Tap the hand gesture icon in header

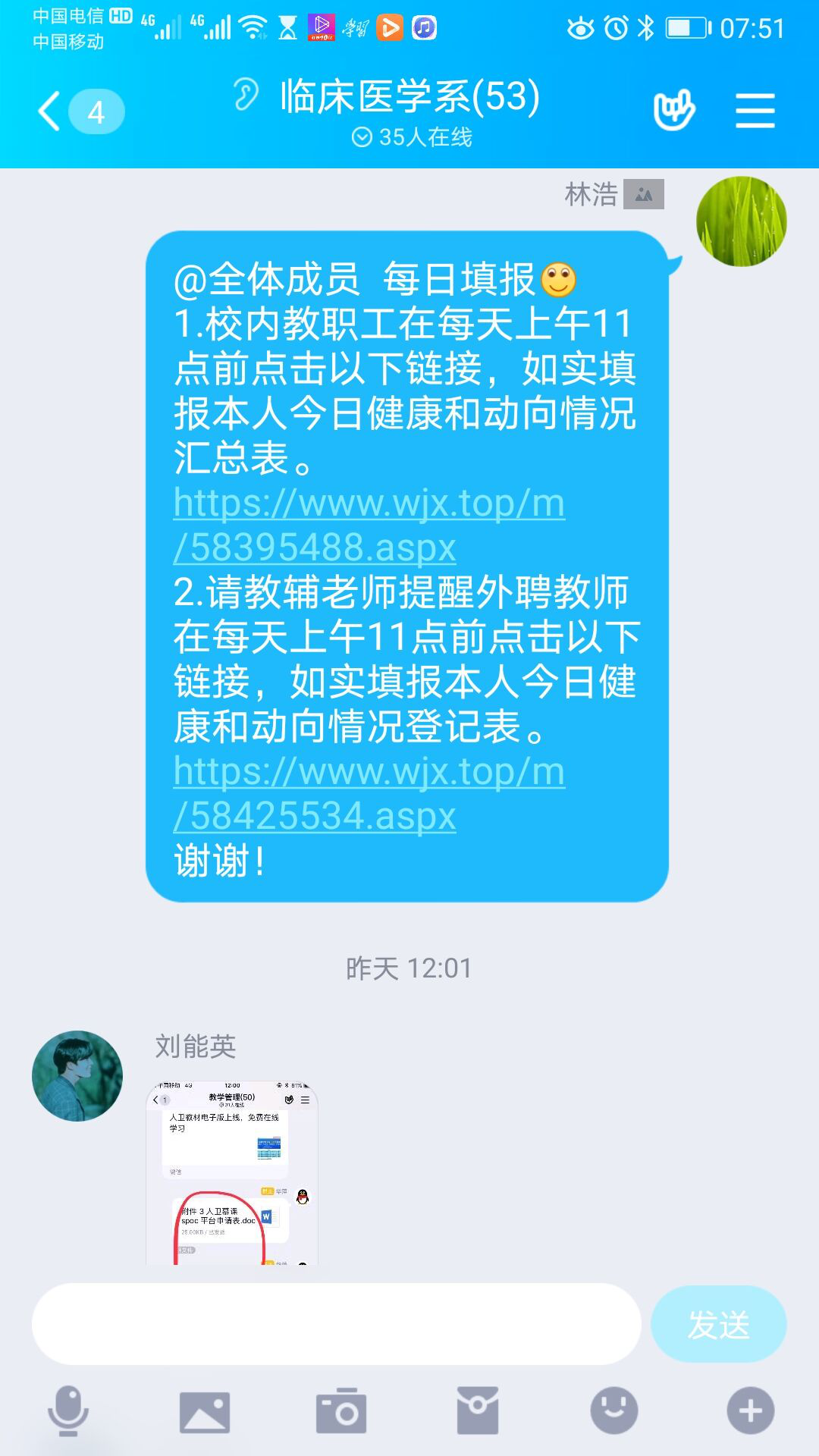673,111
